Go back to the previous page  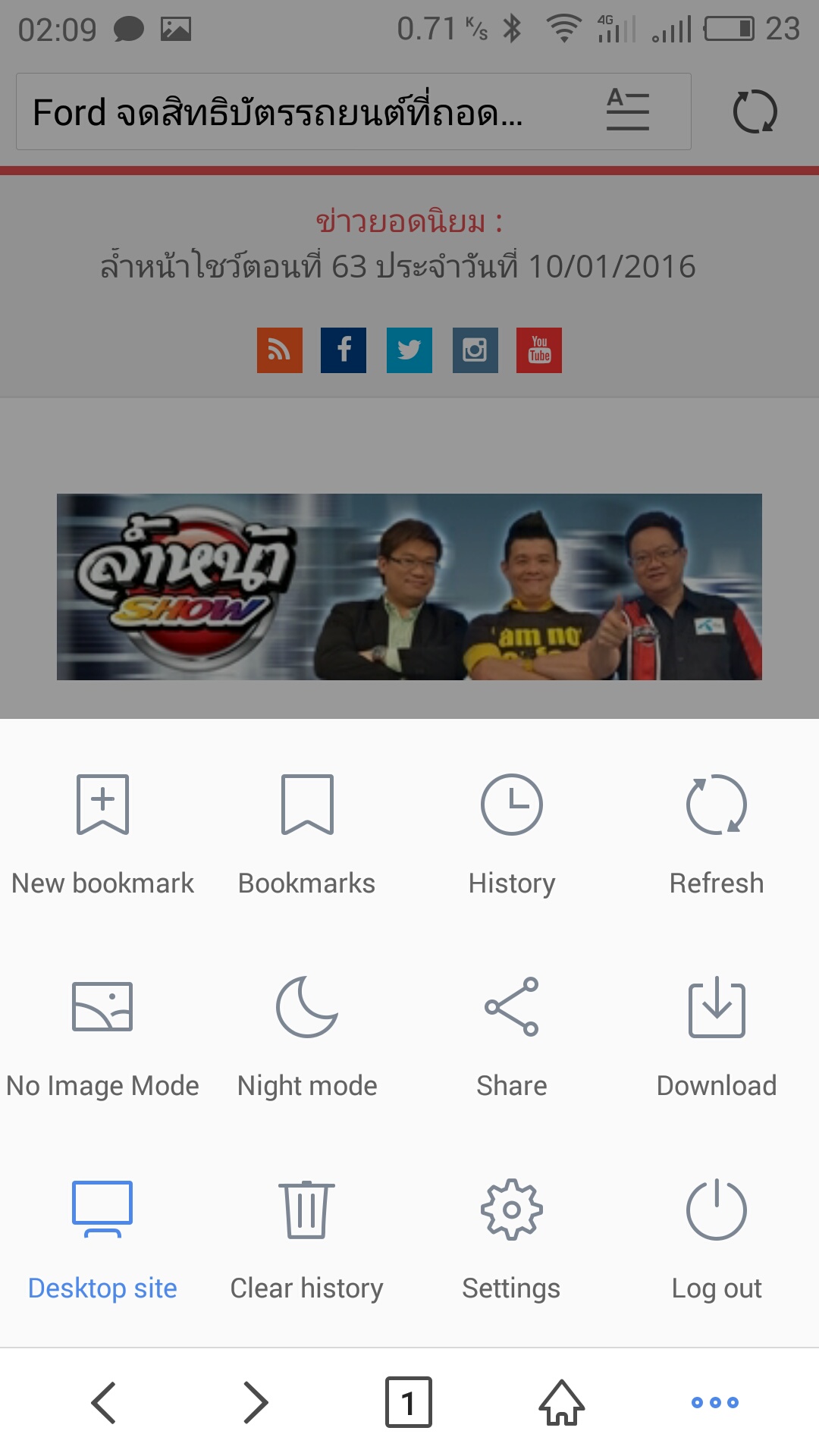point(104,1403)
